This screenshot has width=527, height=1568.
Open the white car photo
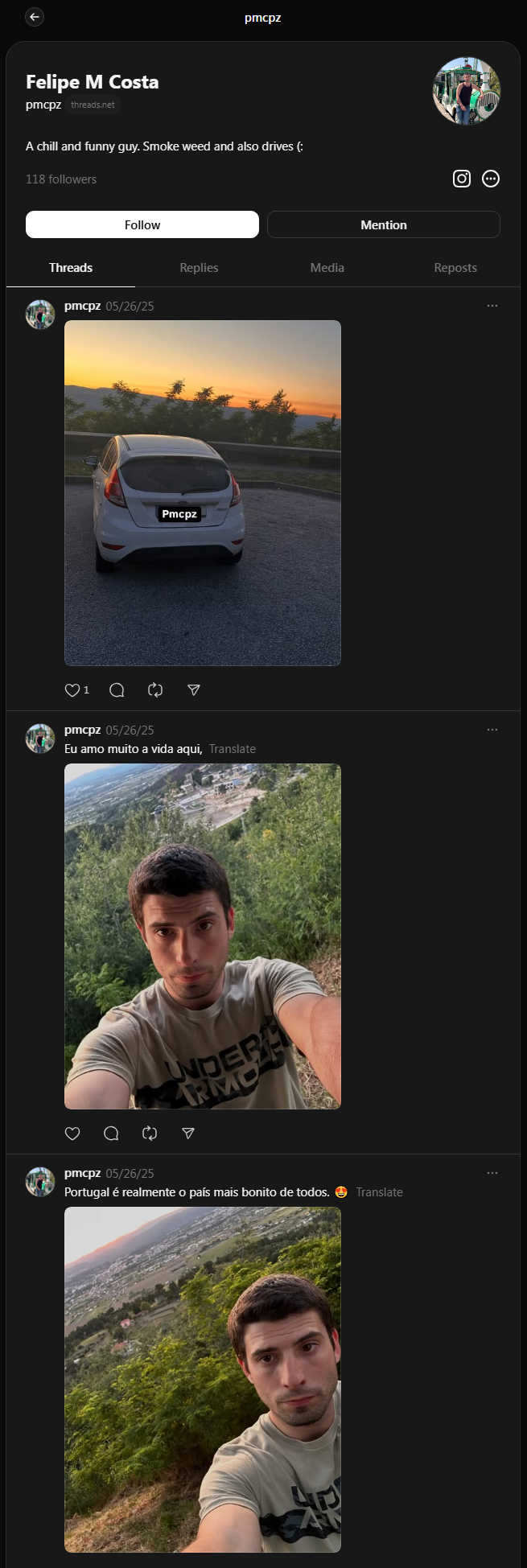(x=203, y=492)
